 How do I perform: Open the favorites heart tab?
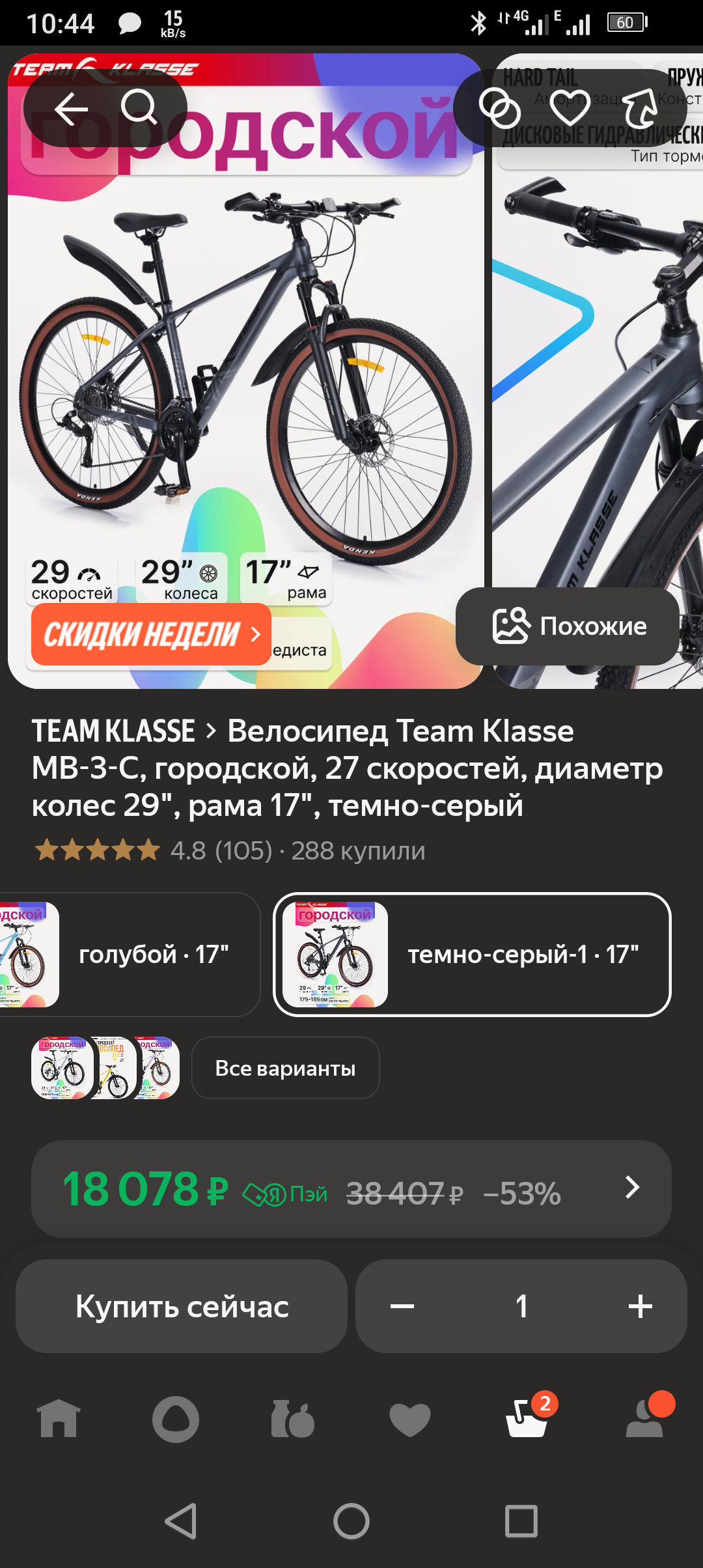409,1418
